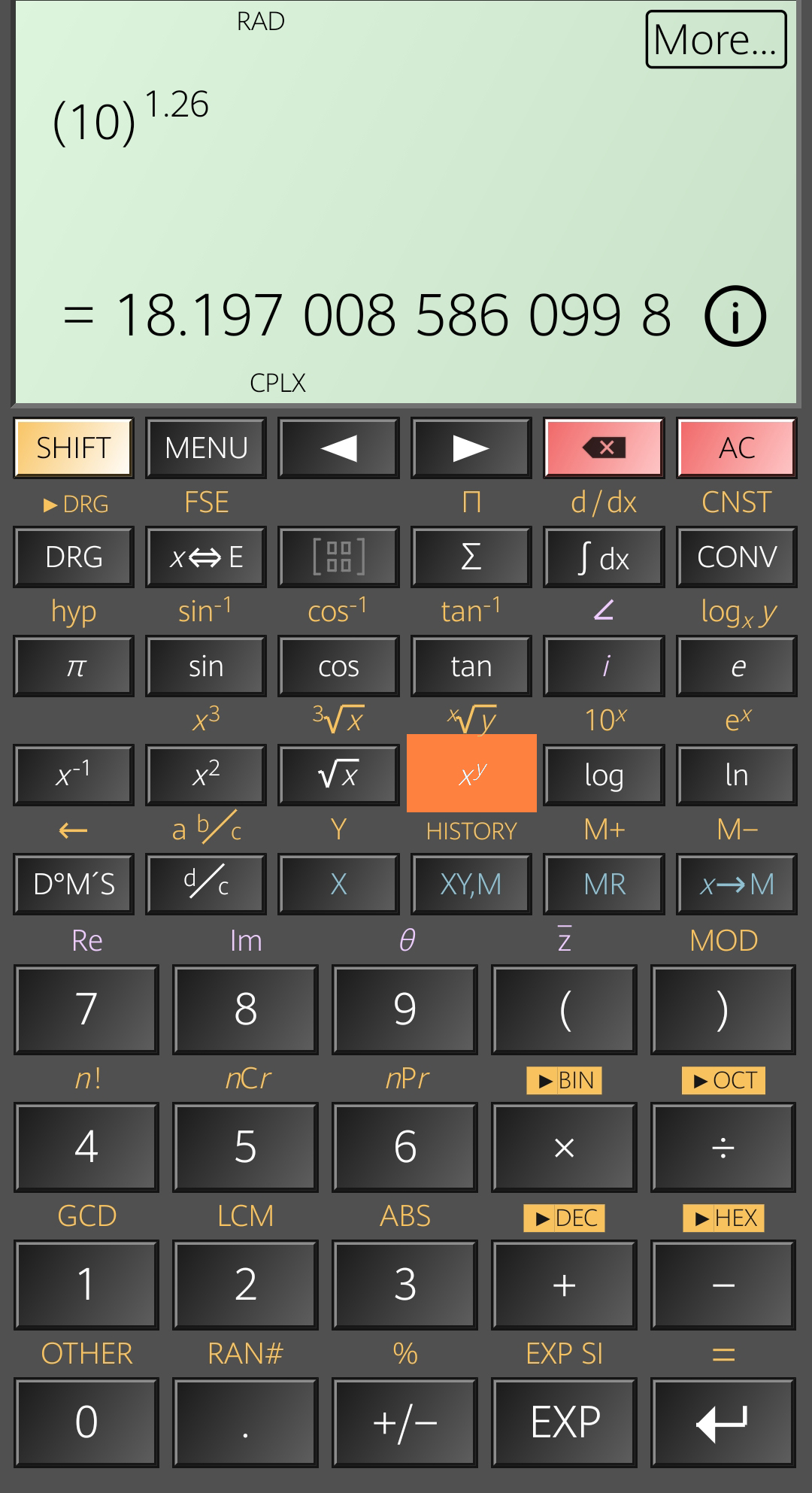Delete the last character with backspace
The image size is (812, 1493).
pos(604,448)
